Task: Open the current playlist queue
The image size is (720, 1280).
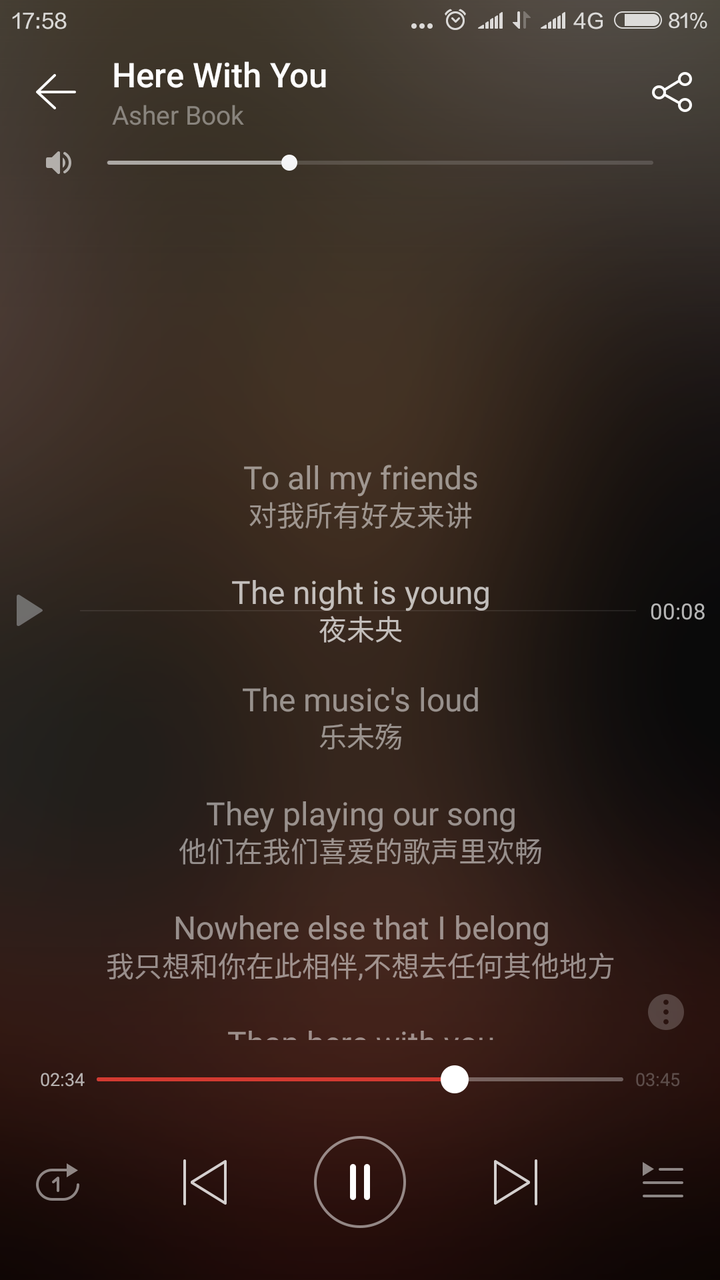Action: click(662, 1182)
